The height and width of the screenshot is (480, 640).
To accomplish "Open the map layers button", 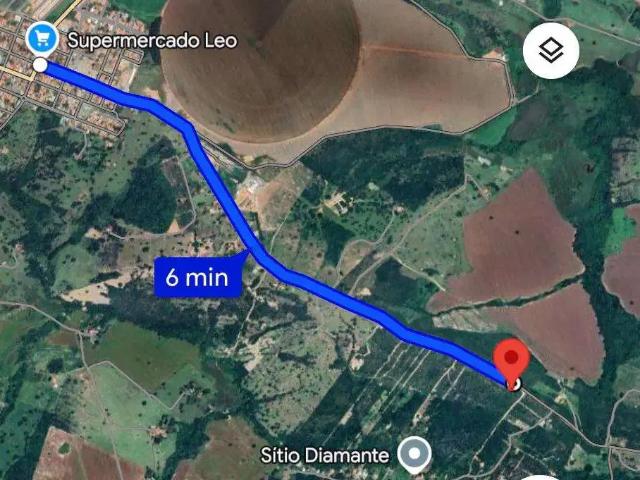I will point(551,51).
